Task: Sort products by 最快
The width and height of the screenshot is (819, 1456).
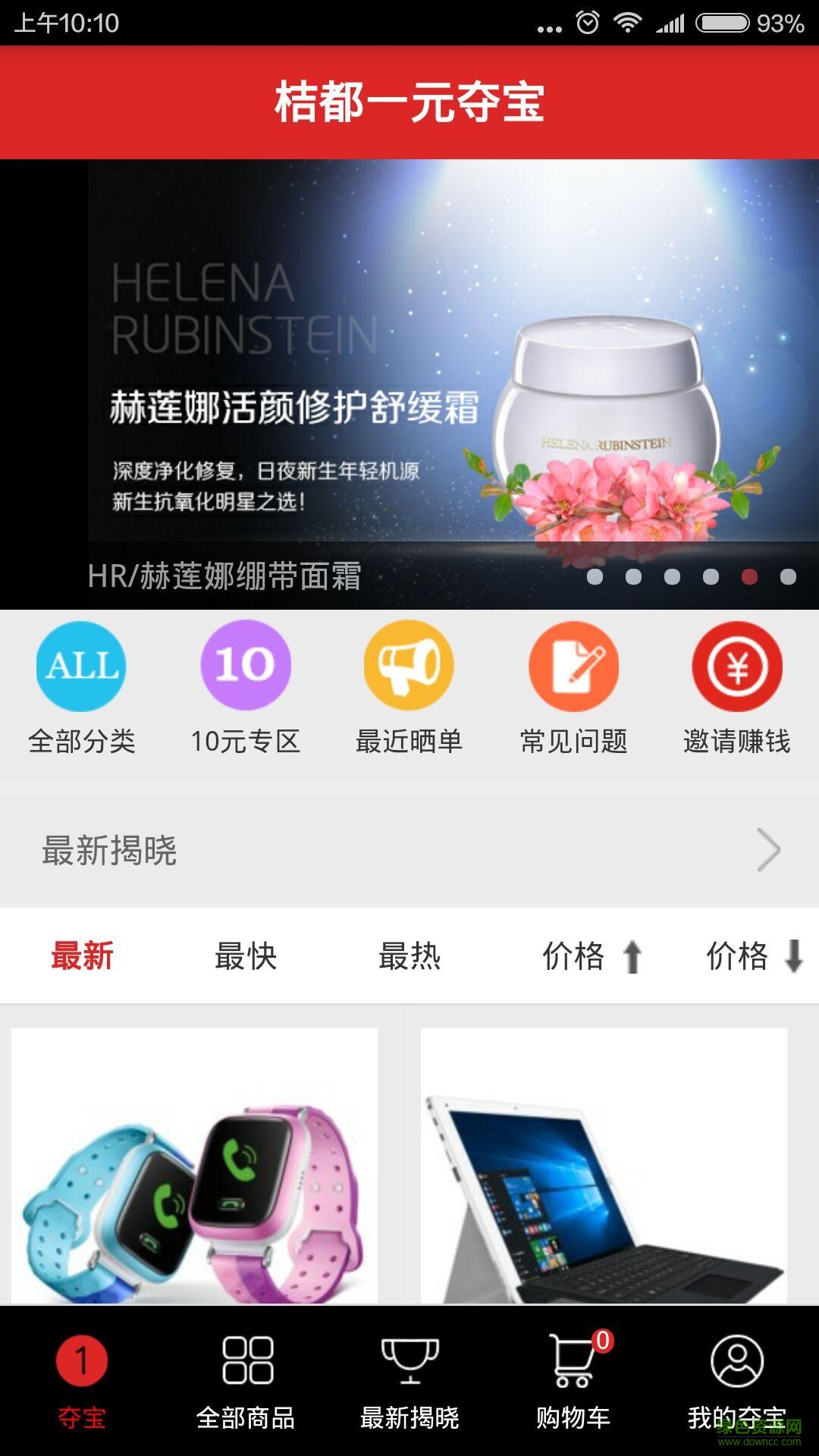Action: point(246,955)
